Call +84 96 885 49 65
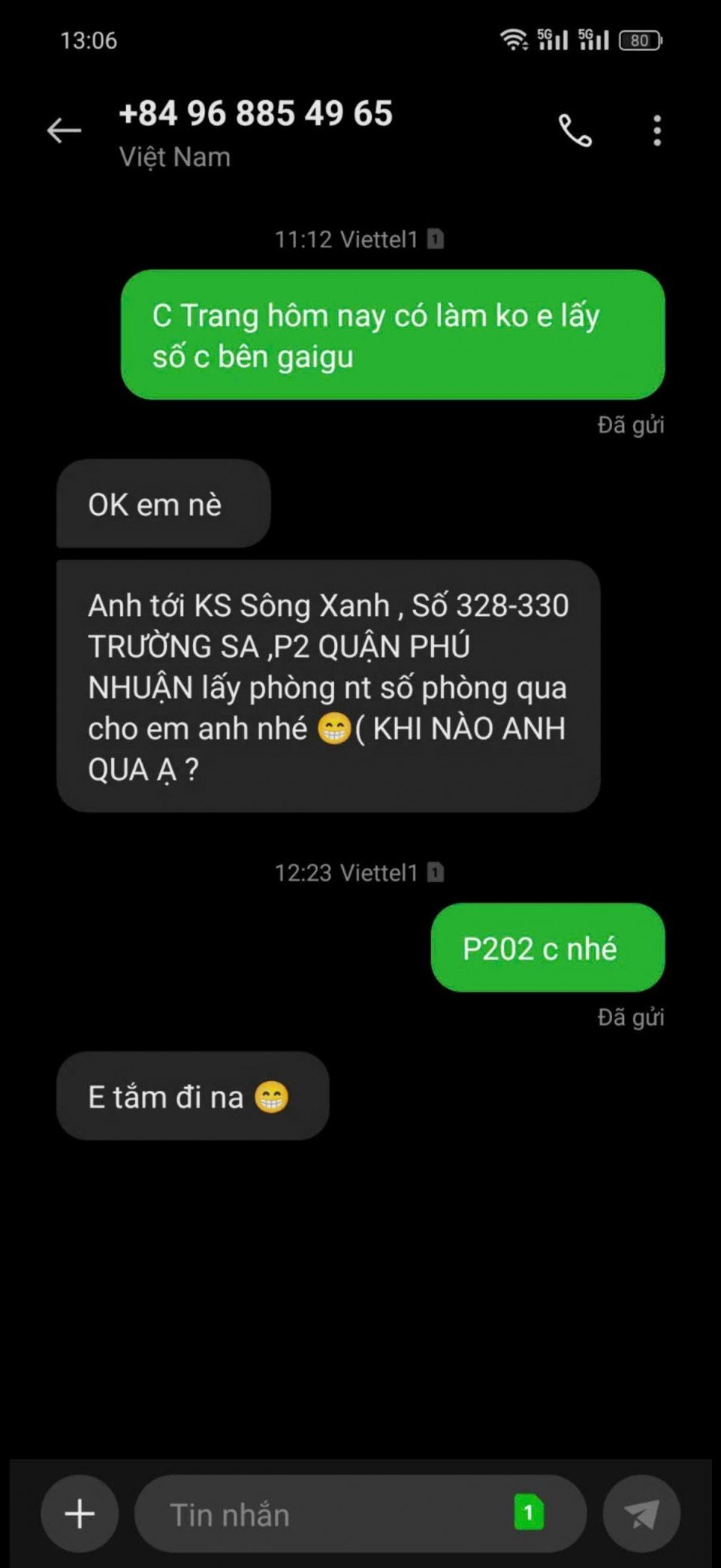The width and height of the screenshot is (721, 1568). [575, 131]
